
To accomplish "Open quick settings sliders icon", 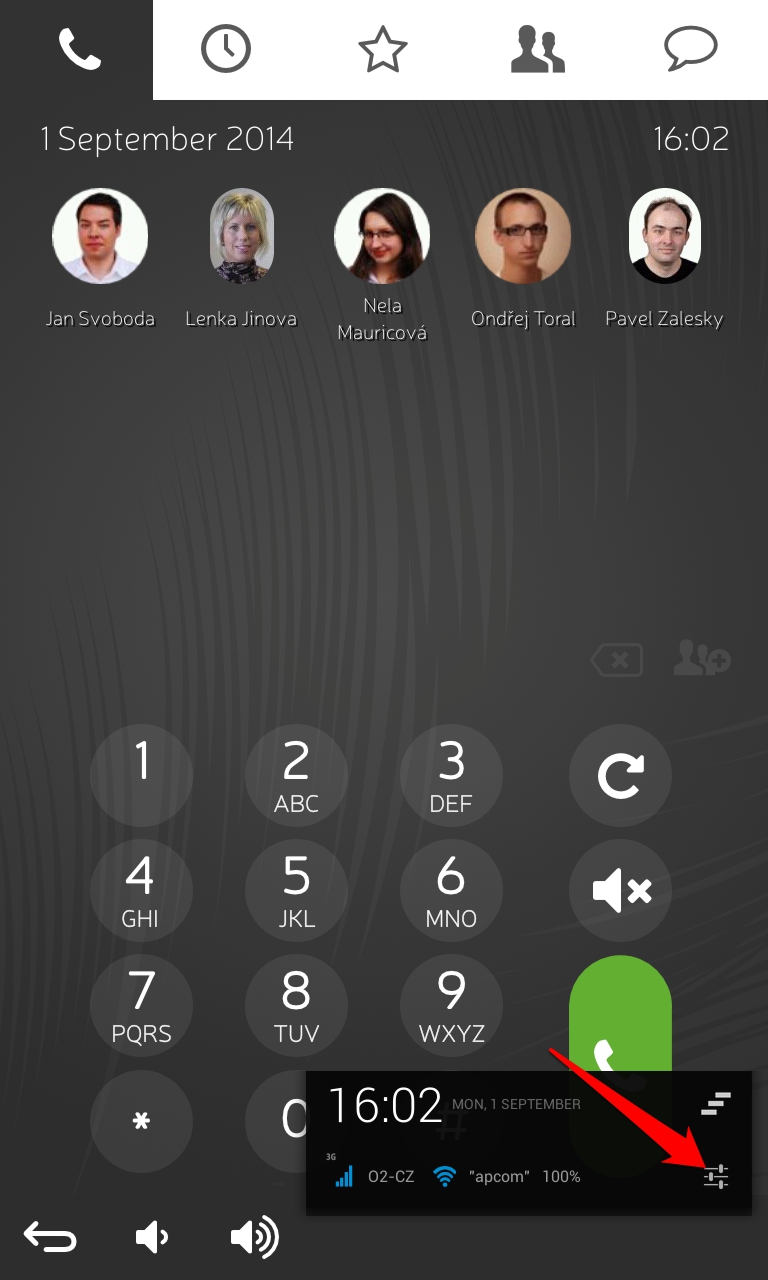I will coord(716,1177).
